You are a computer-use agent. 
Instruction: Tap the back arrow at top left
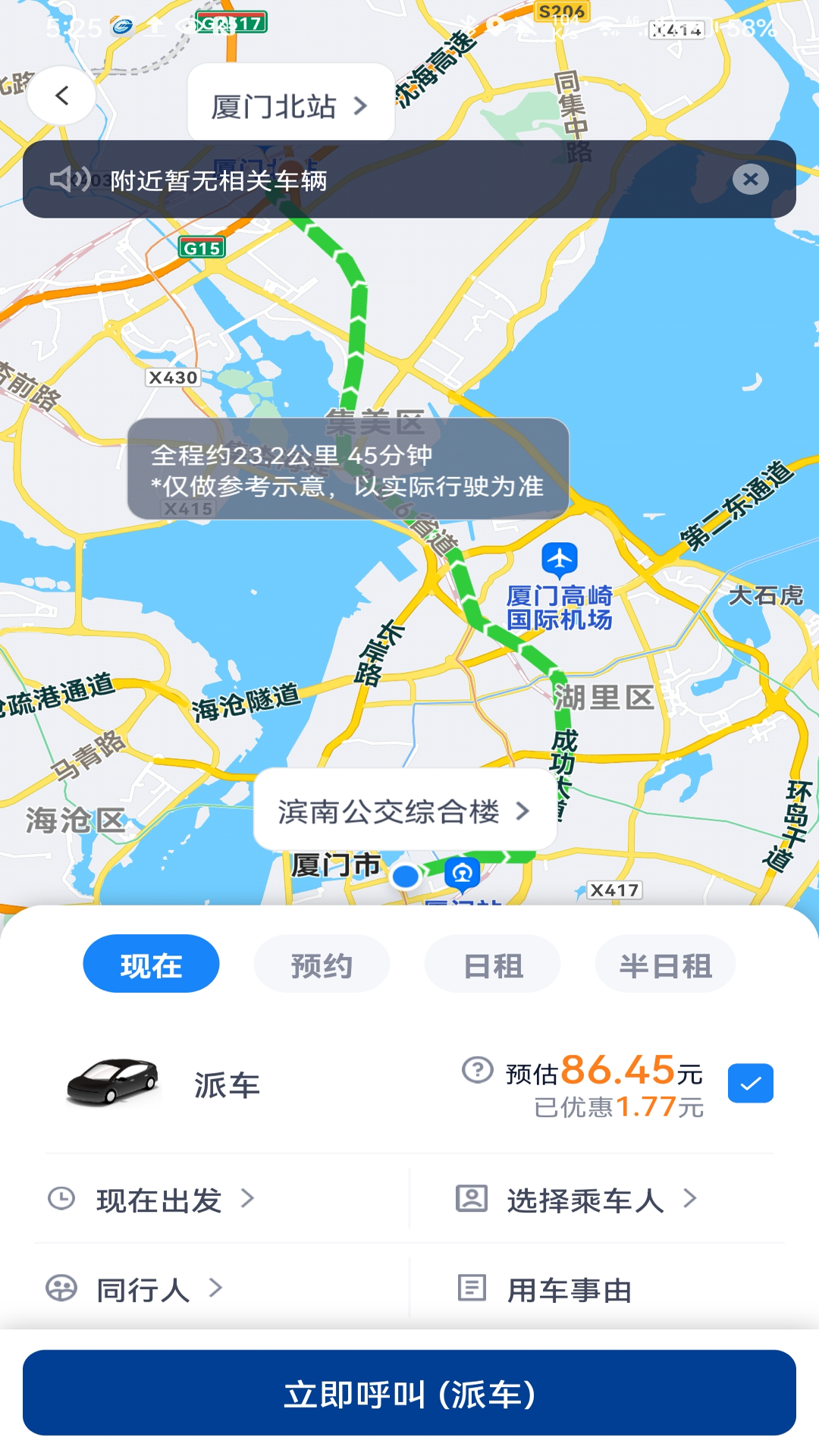click(x=60, y=97)
